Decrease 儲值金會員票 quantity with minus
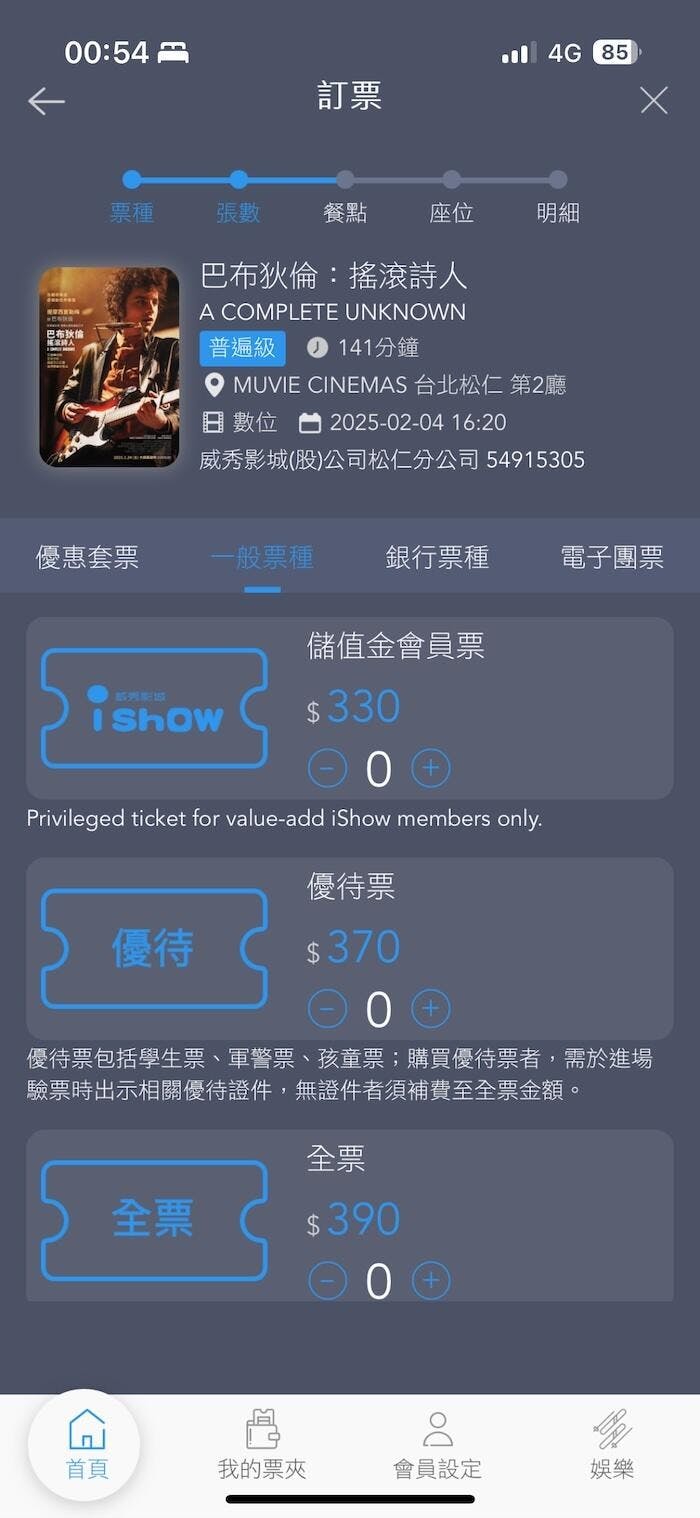 pos(327,768)
